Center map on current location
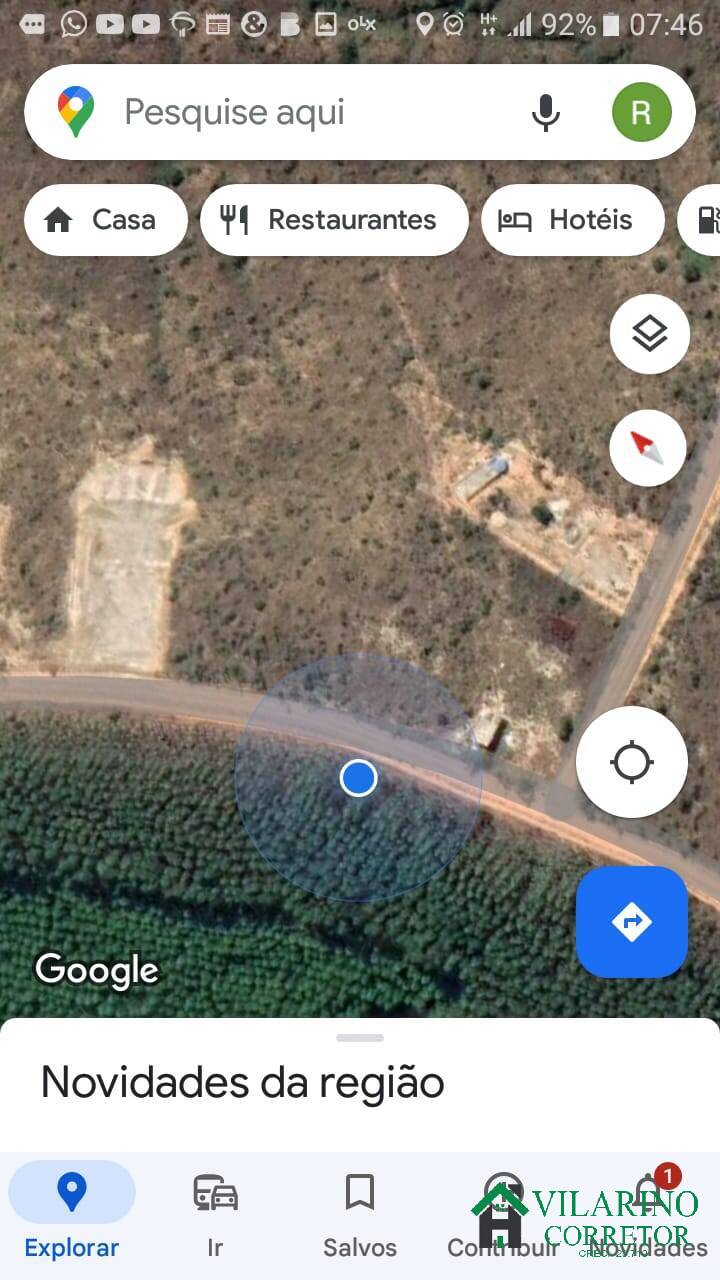 pyautogui.click(x=631, y=761)
